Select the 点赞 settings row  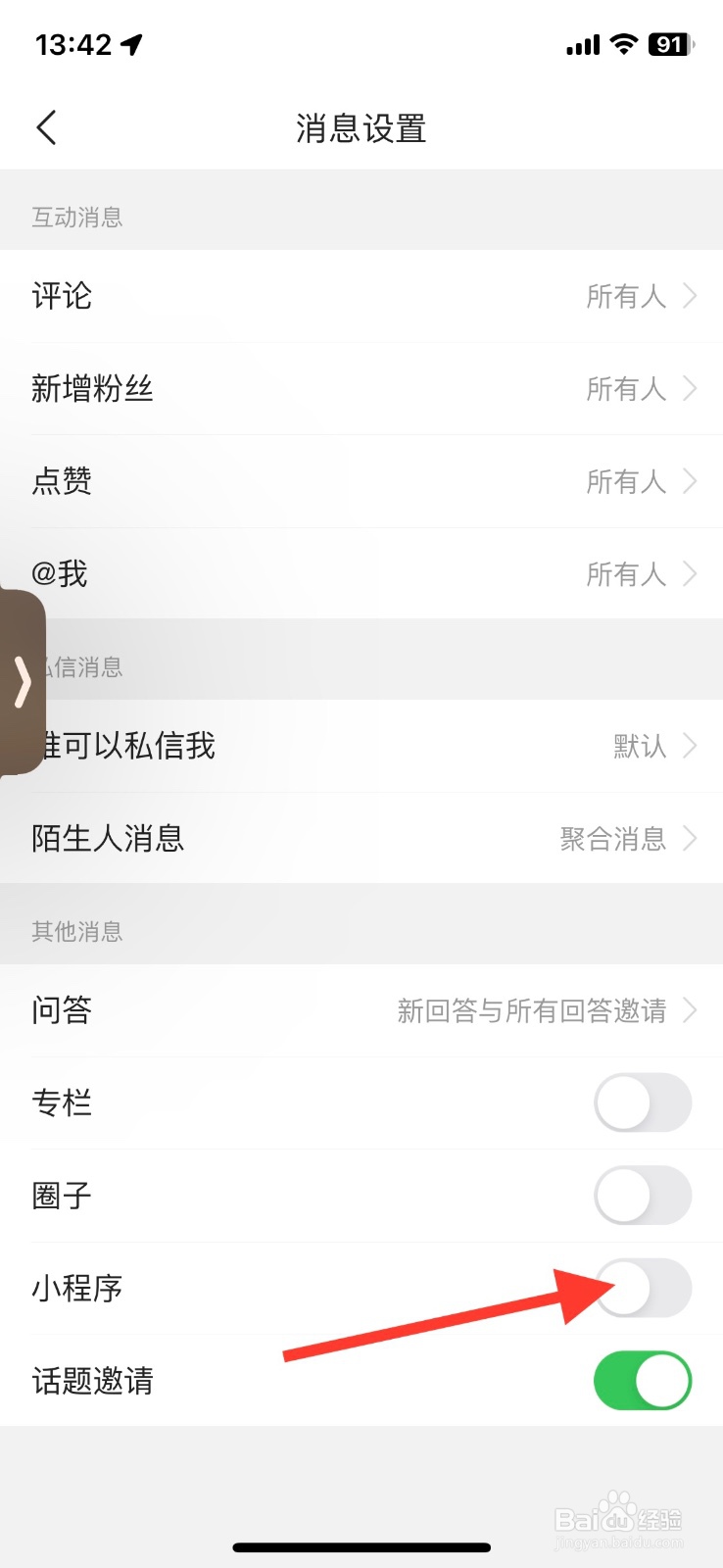[361, 481]
